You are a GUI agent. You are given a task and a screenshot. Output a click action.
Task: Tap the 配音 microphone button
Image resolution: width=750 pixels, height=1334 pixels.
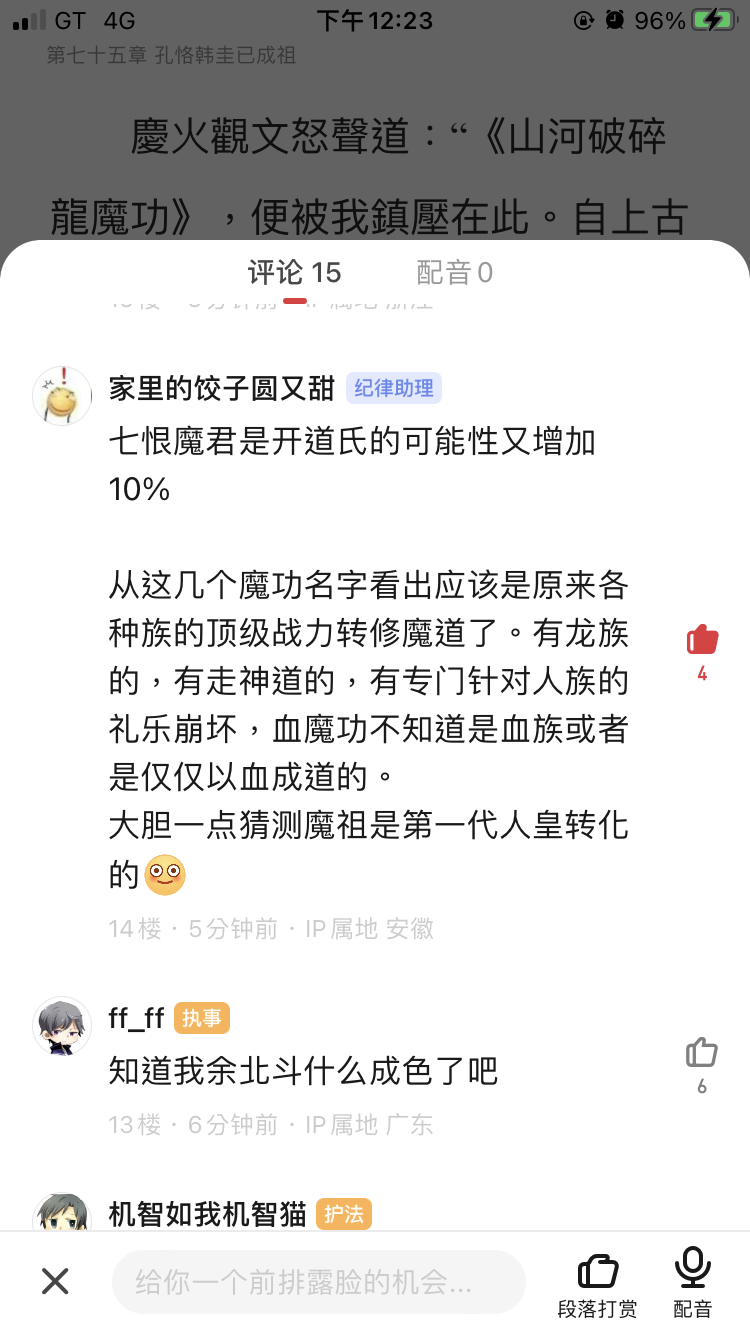[x=692, y=1283]
